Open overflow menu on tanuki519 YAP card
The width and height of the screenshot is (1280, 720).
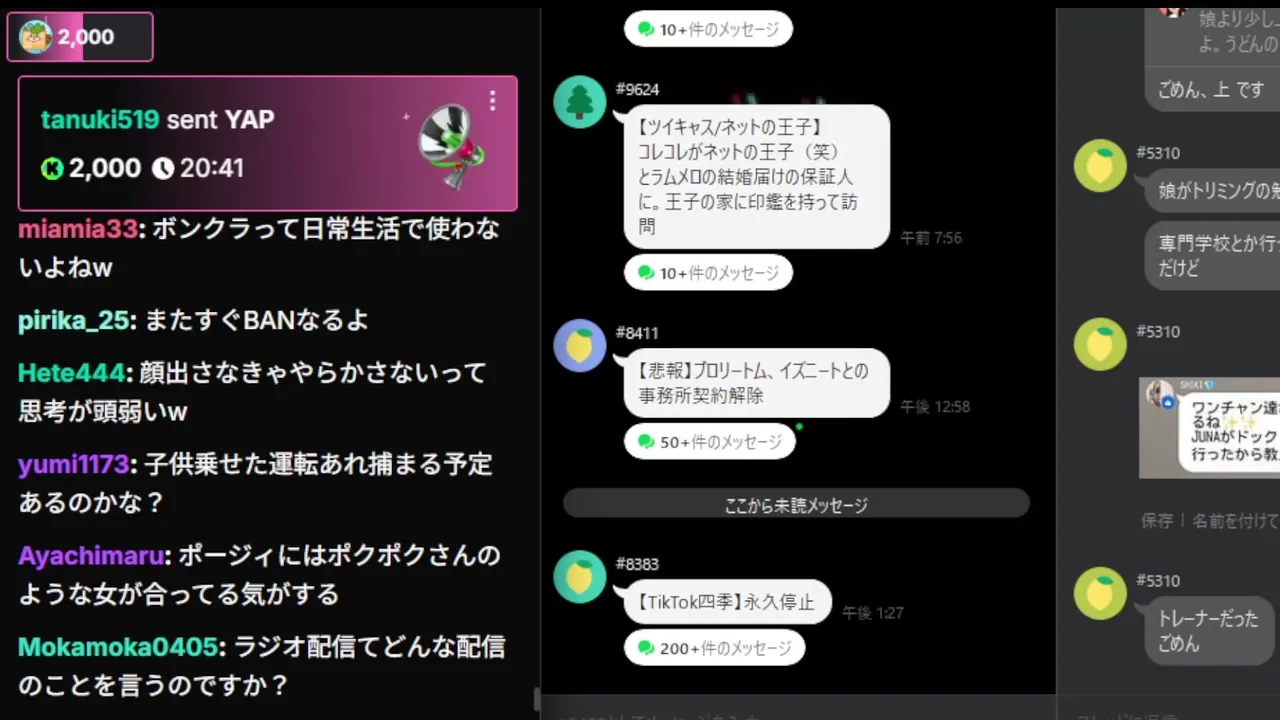(492, 101)
